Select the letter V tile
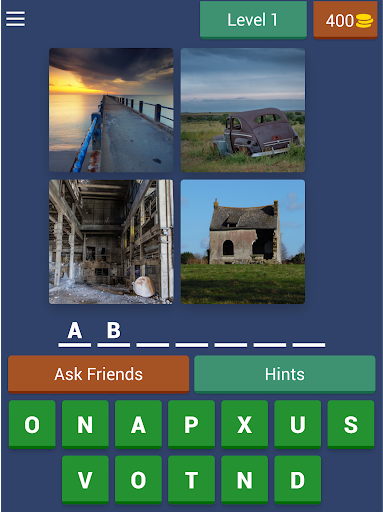 click(85, 480)
